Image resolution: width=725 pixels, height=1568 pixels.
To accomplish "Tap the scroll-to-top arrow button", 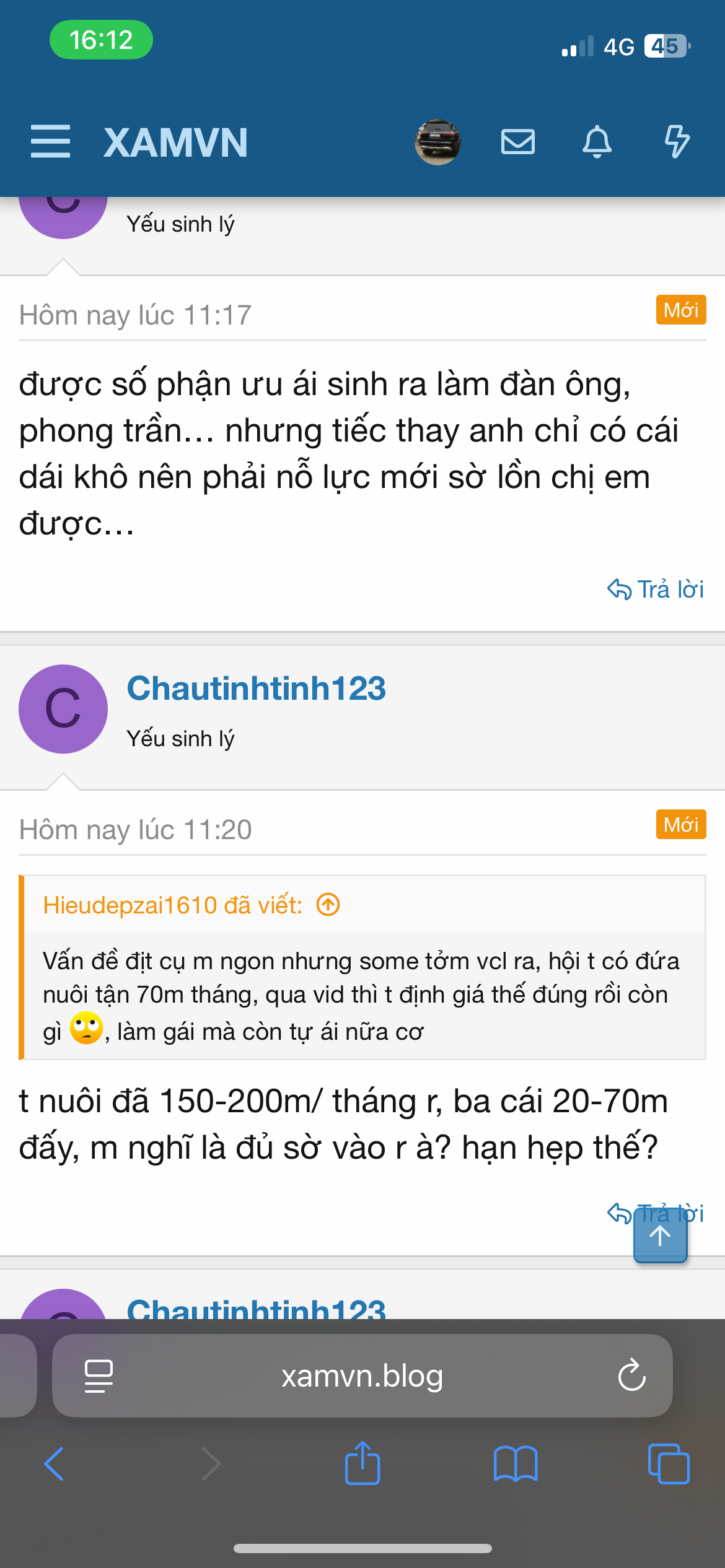I will 660,1237.
